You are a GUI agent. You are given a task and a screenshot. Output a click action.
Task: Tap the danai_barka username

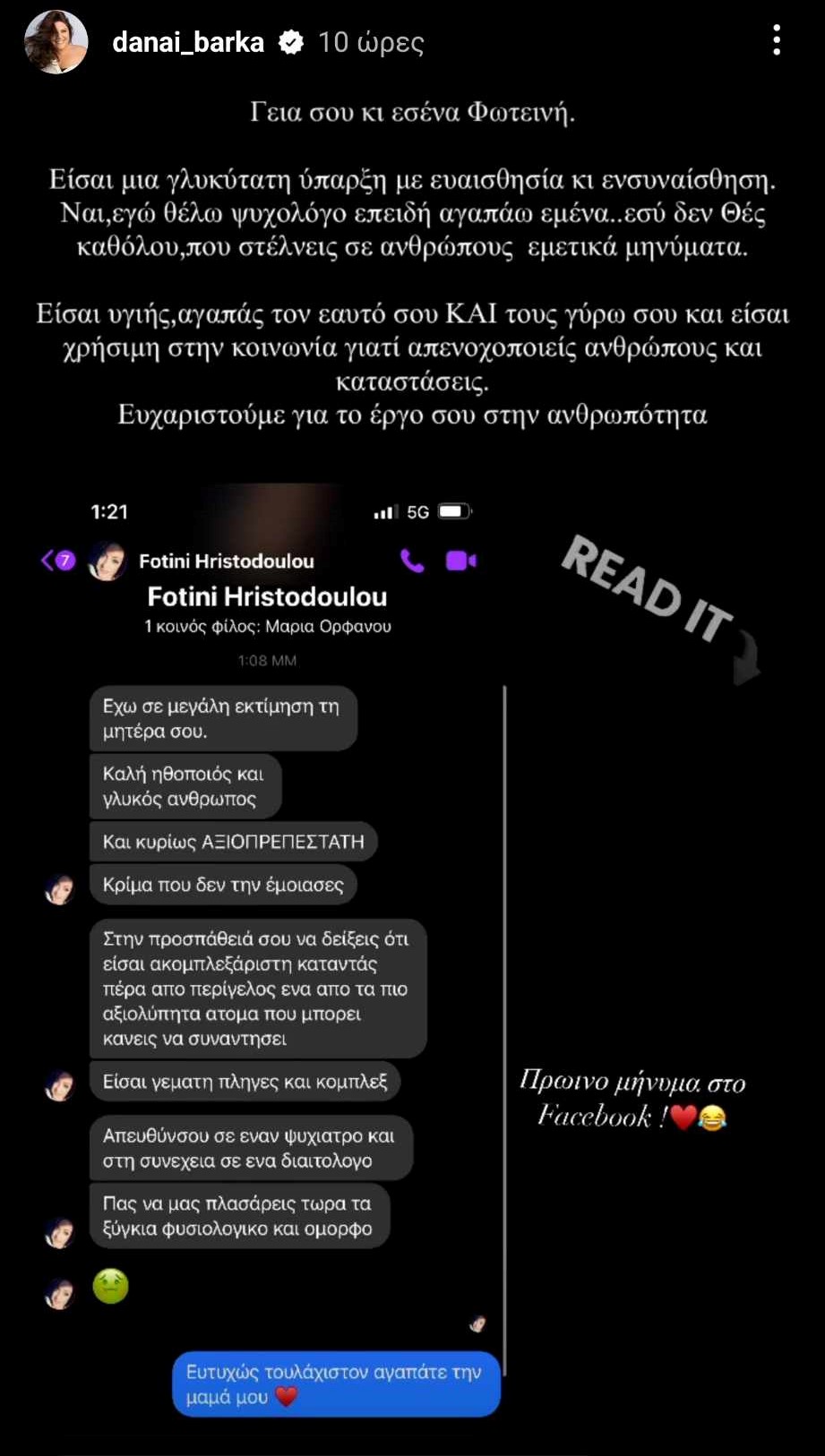click(188, 42)
